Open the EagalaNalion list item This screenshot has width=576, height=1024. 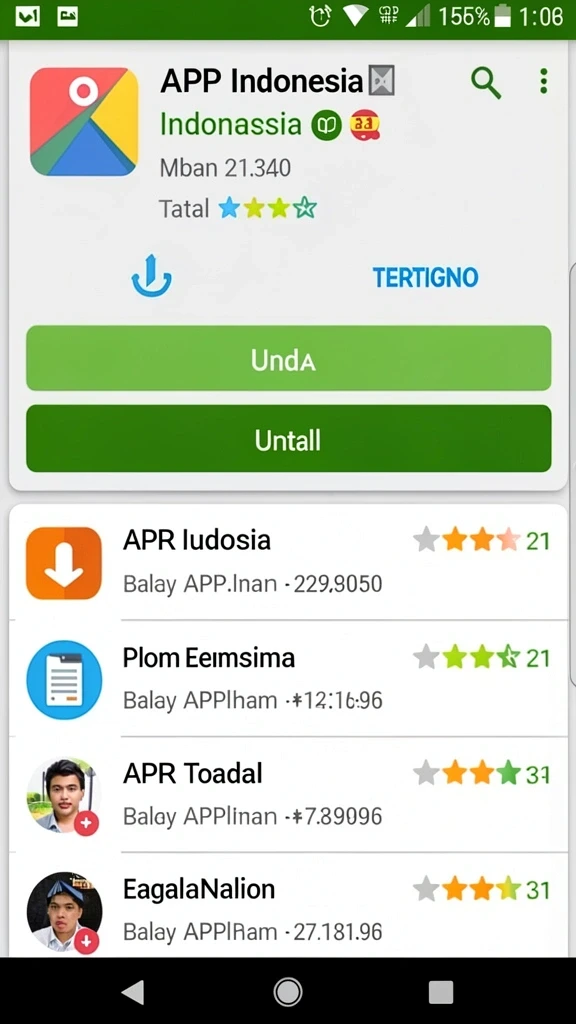coord(289,906)
